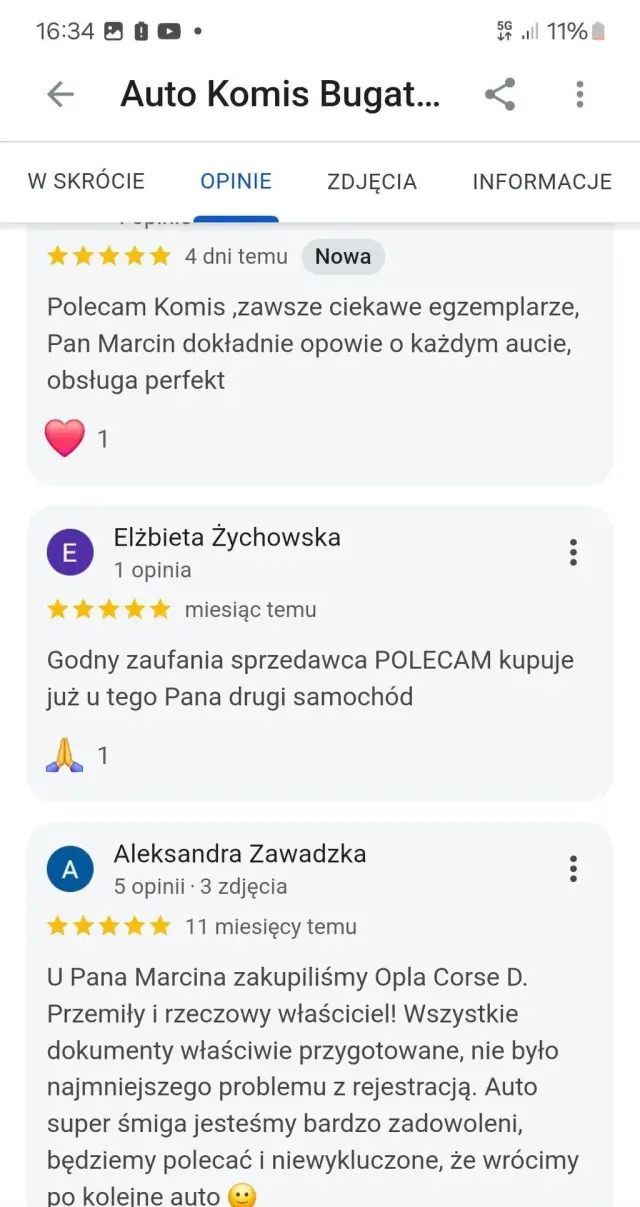Tap the praying hands reaction on Elżbieta's review
This screenshot has height=1207, width=640.
[65, 755]
